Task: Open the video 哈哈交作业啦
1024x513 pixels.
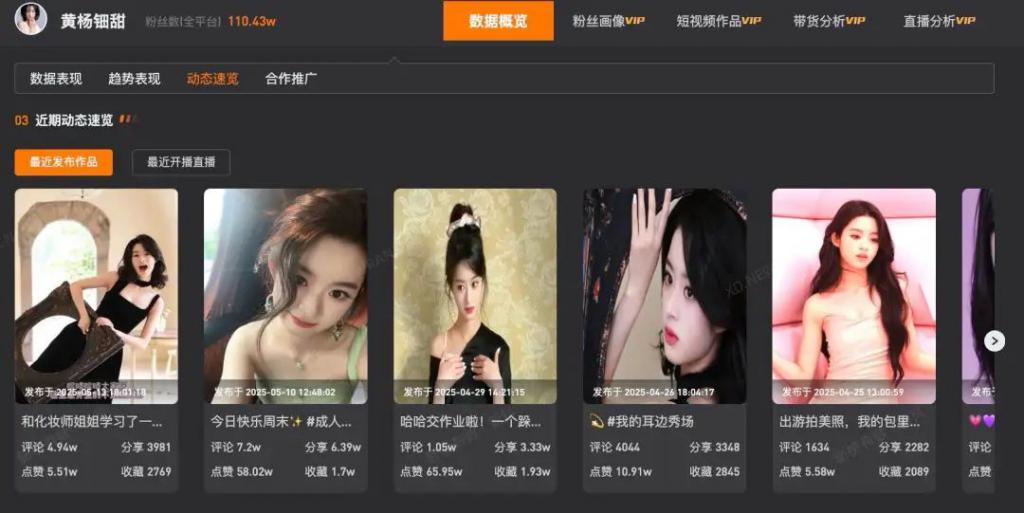Action: pos(475,296)
